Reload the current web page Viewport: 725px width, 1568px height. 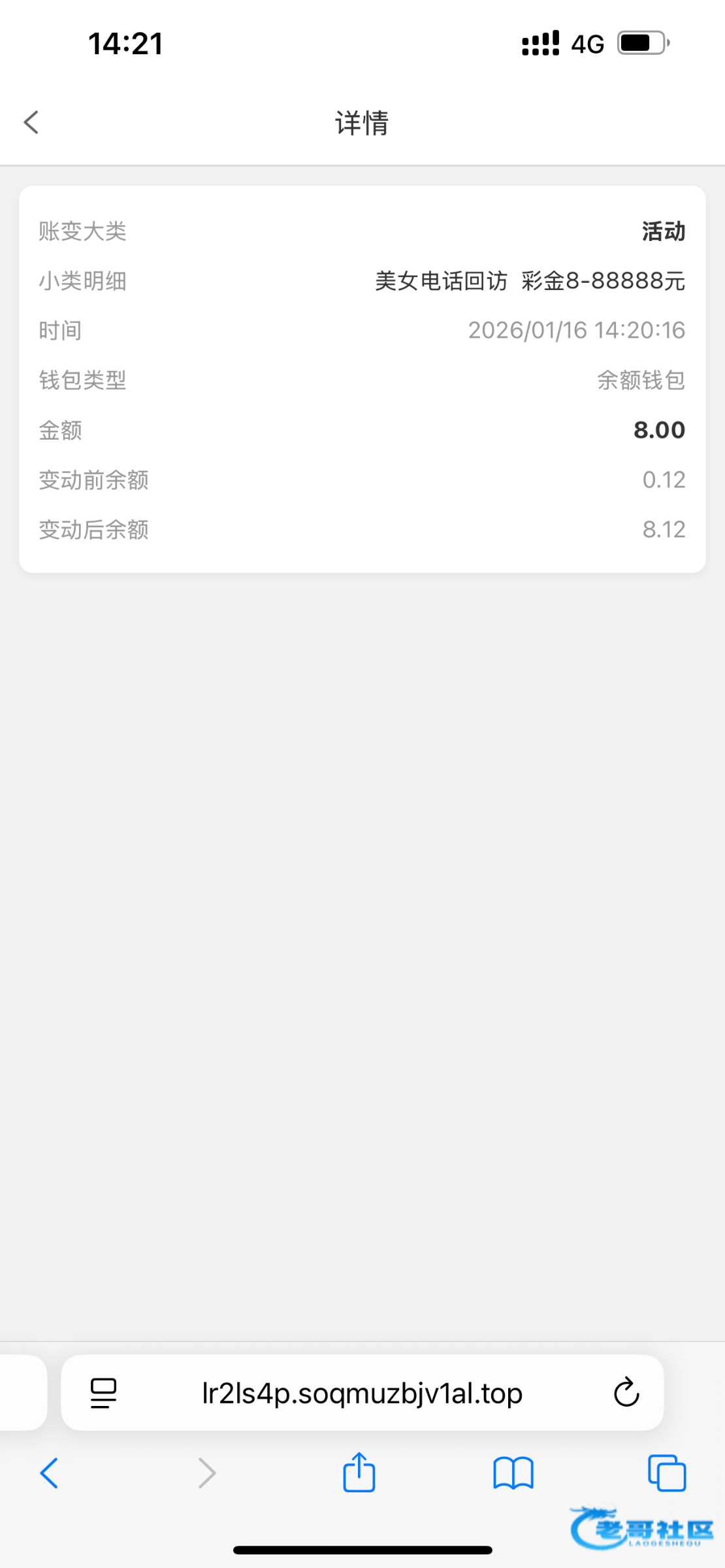pos(626,1392)
